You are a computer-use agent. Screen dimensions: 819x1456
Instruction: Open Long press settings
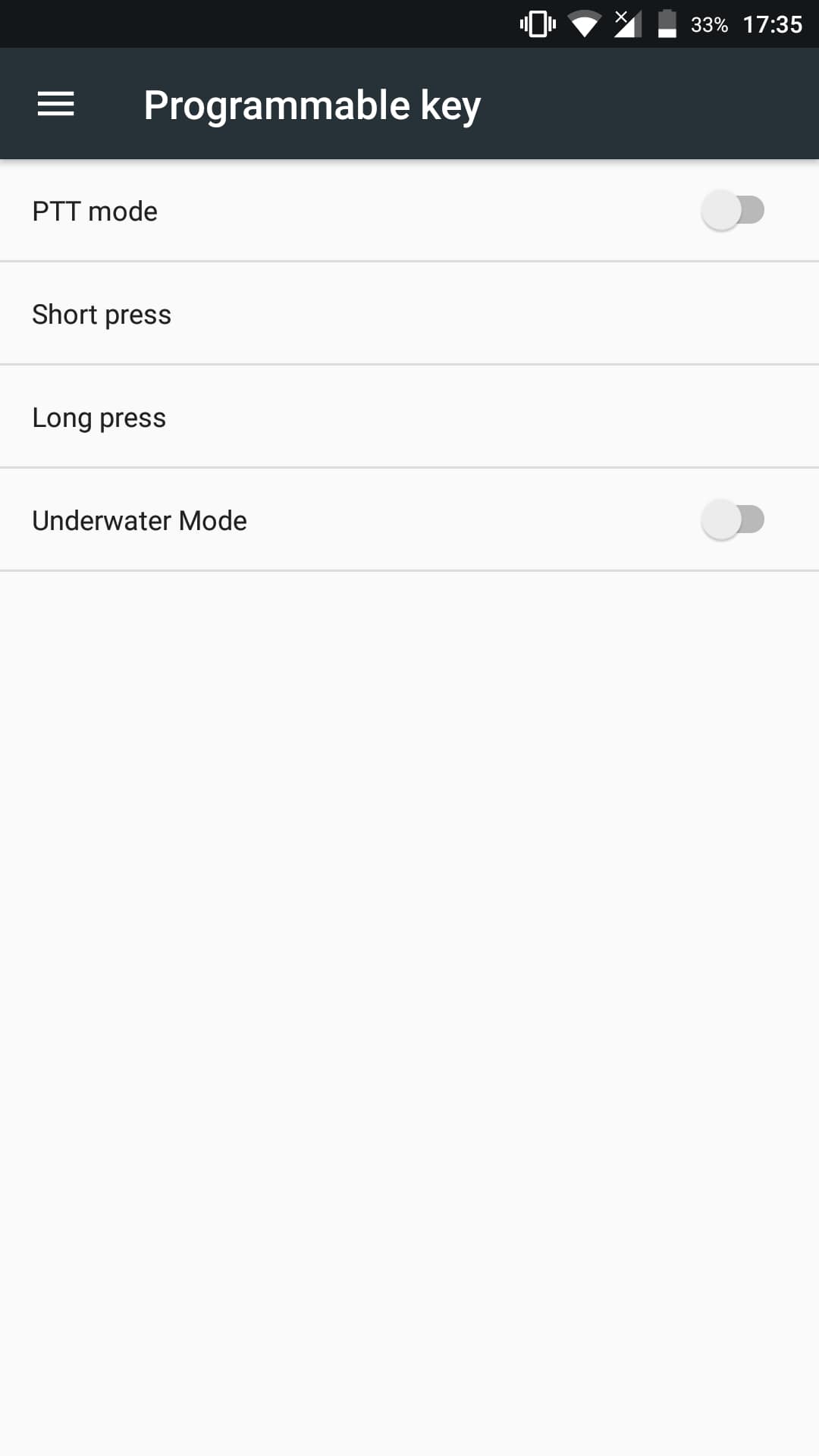(409, 417)
